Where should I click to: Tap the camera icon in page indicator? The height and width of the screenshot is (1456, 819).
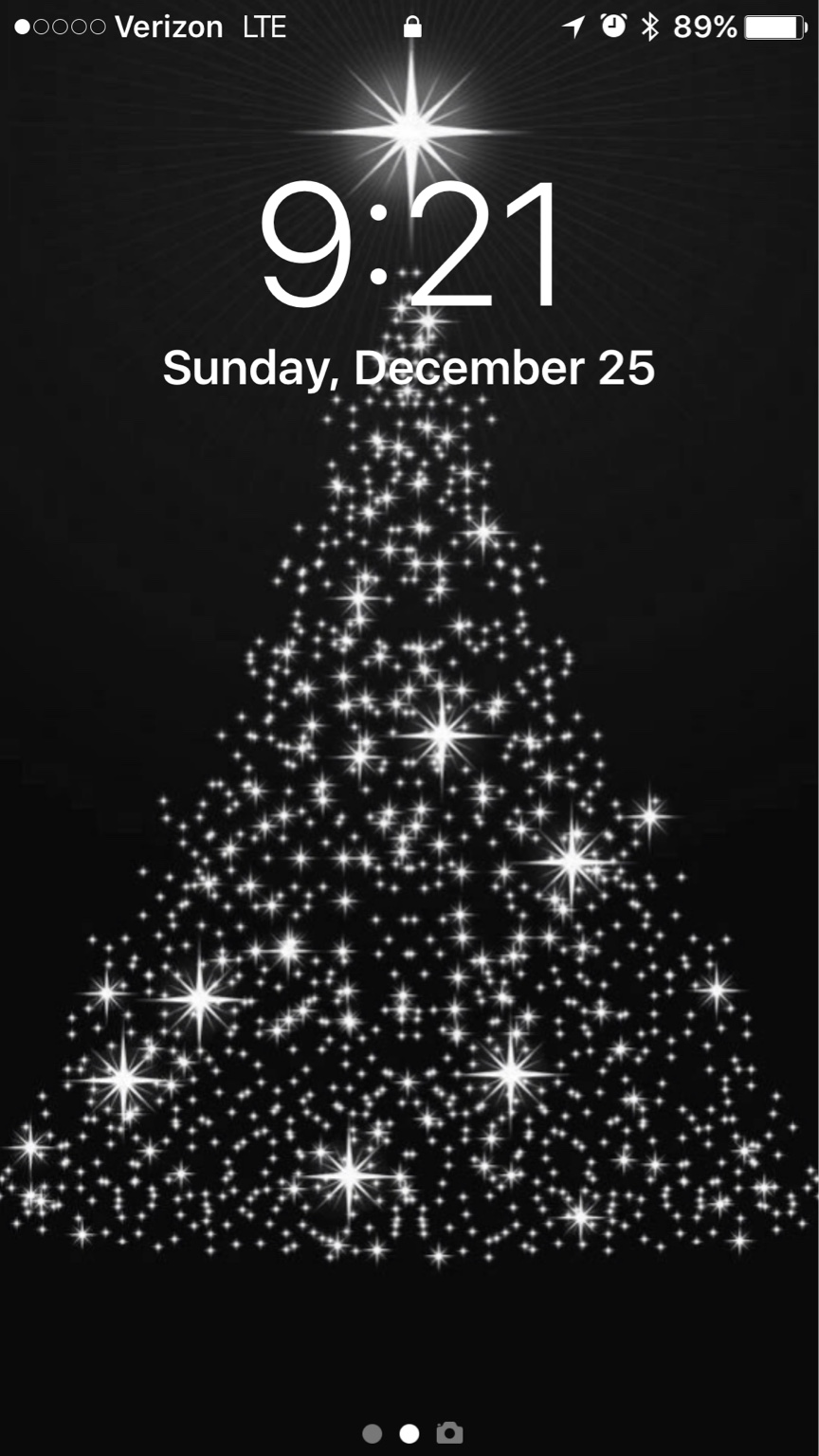[449, 1432]
